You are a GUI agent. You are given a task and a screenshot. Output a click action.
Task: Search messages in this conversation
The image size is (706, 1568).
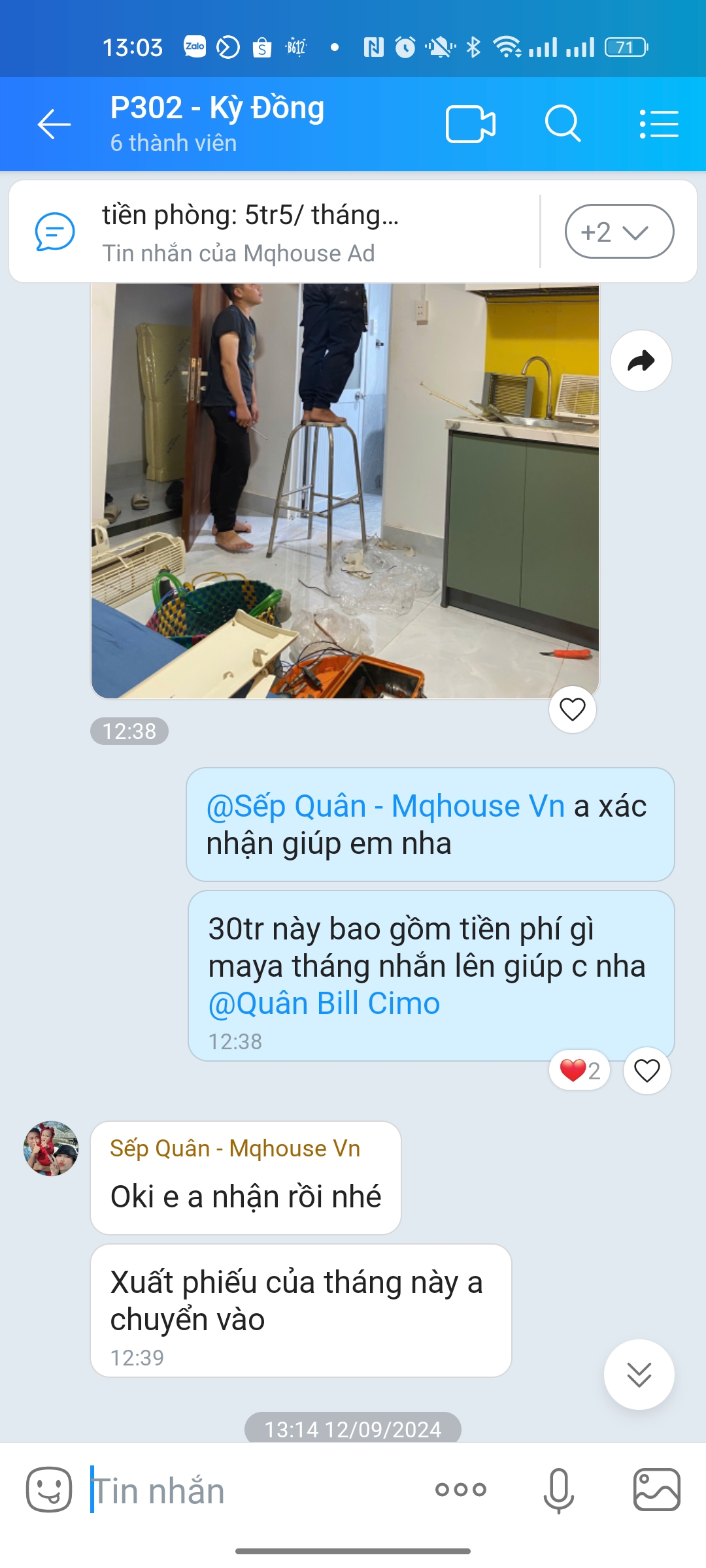pos(562,124)
